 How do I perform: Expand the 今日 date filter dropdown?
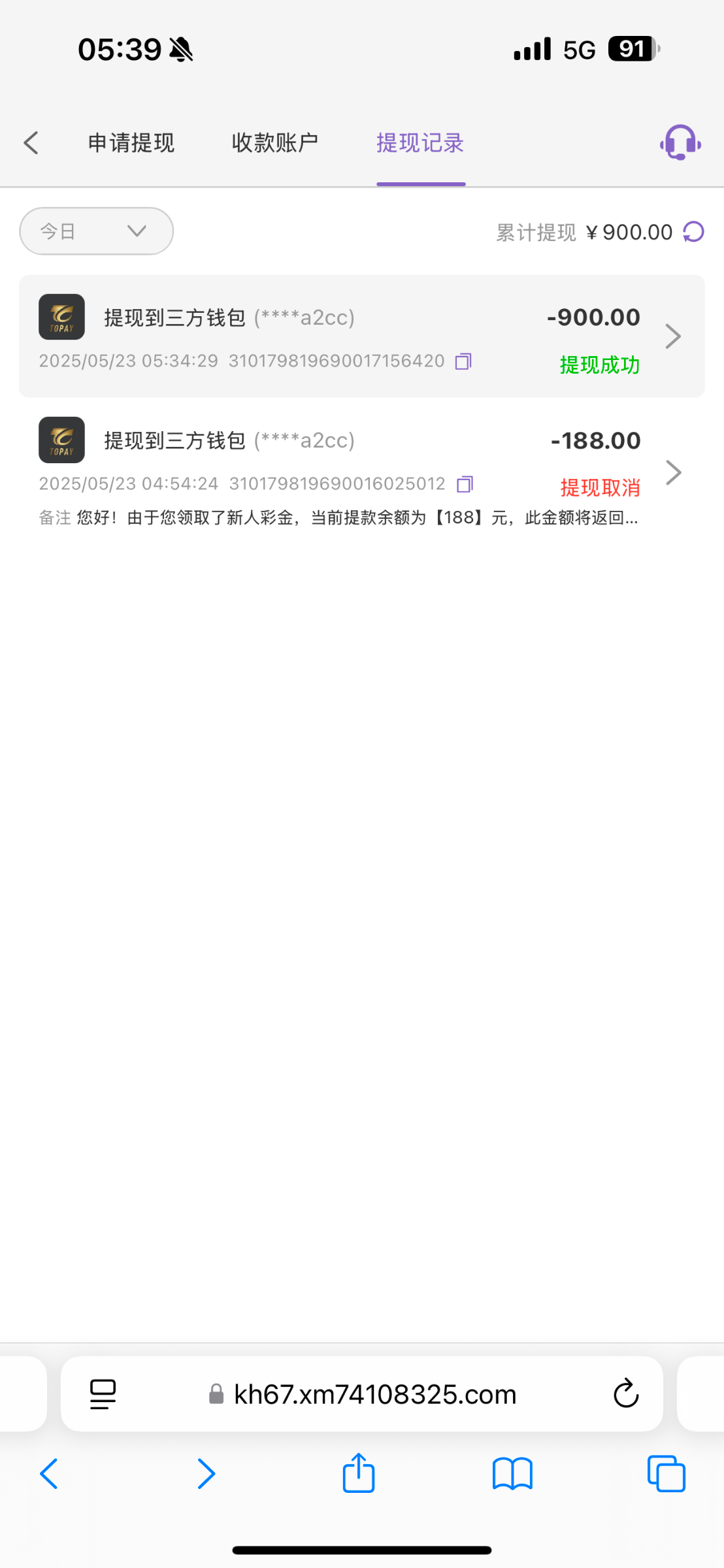point(97,231)
